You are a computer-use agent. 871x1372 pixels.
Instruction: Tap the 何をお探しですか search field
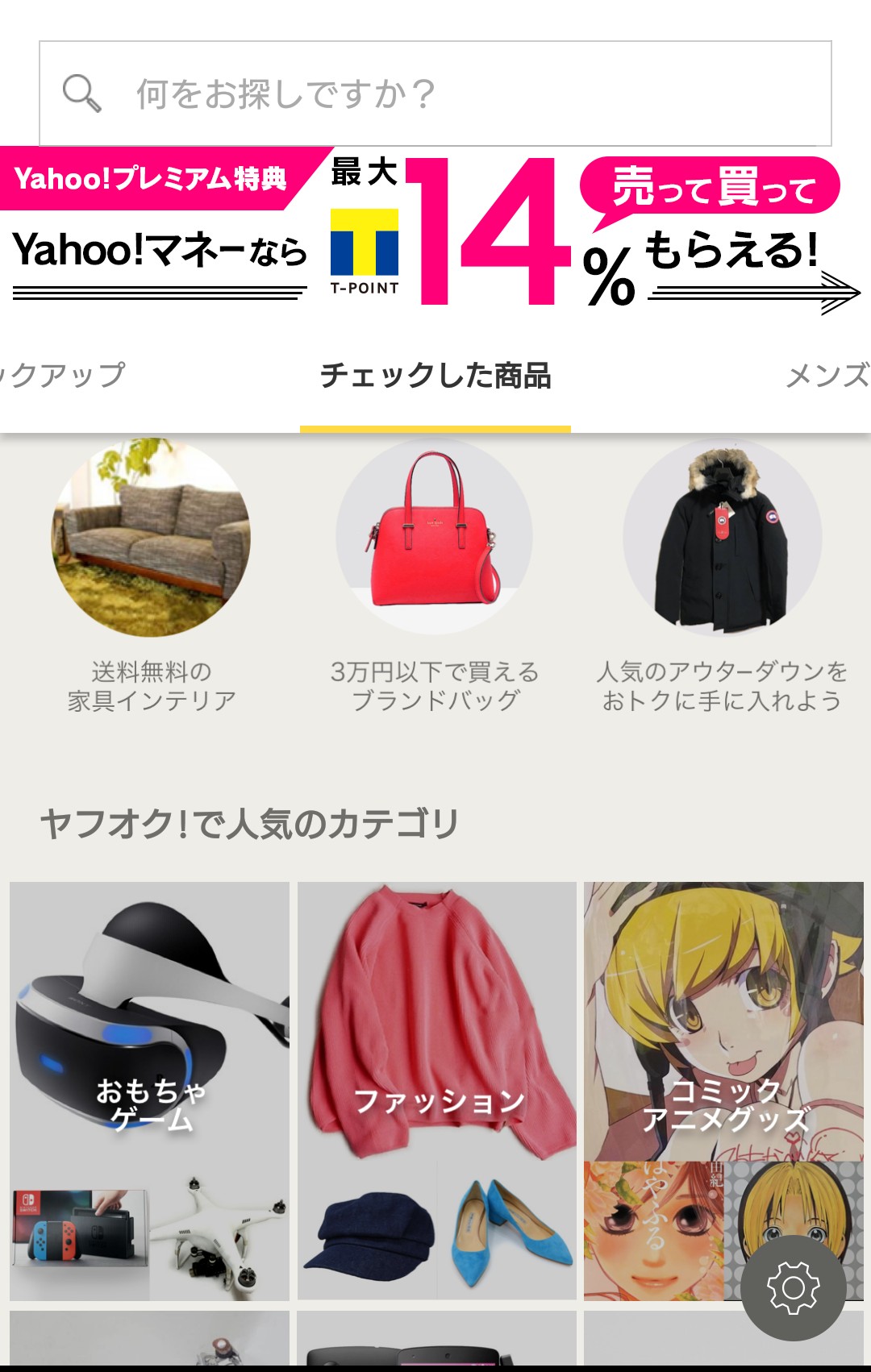(435, 94)
